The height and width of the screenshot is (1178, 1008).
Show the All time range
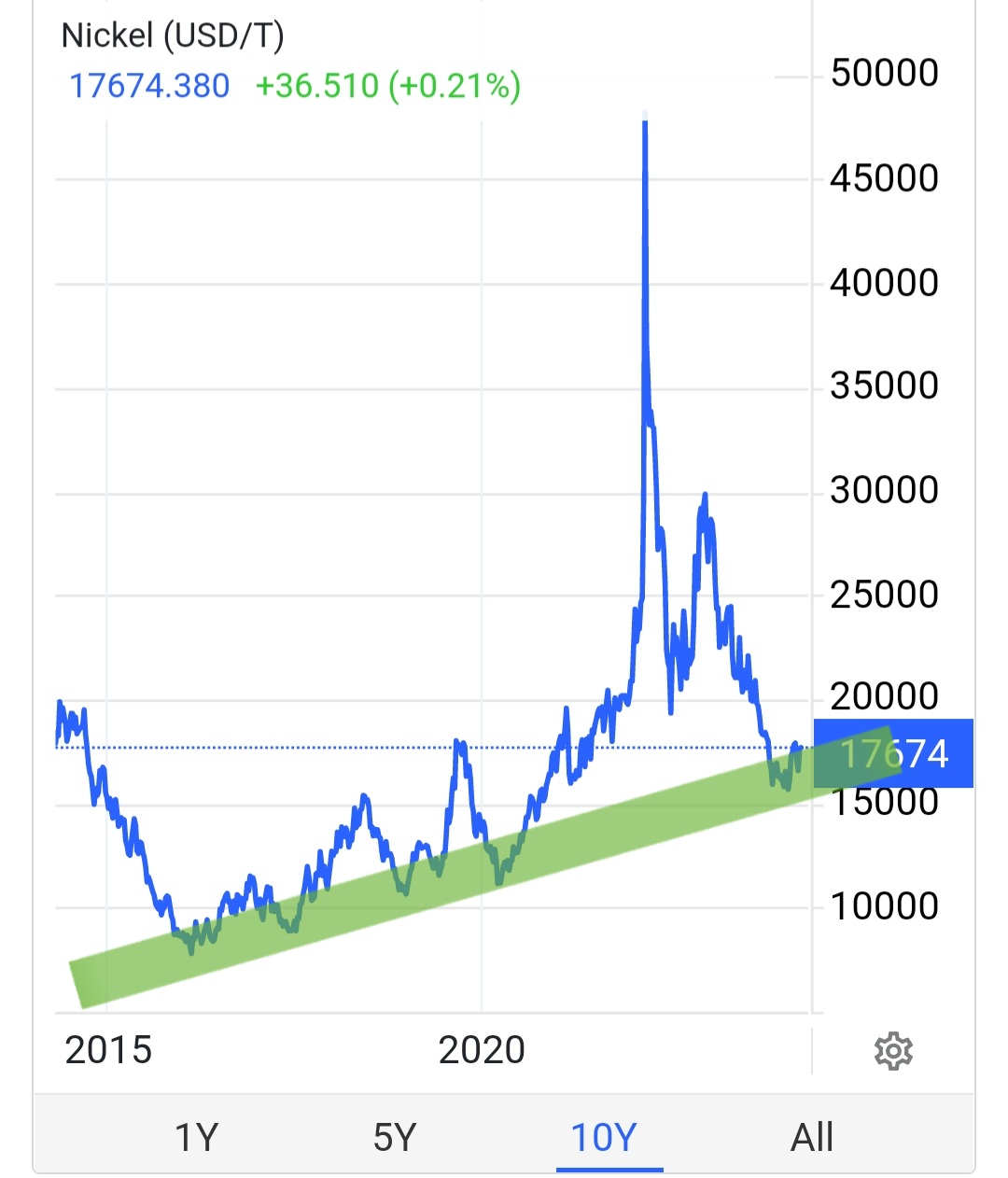click(811, 1137)
